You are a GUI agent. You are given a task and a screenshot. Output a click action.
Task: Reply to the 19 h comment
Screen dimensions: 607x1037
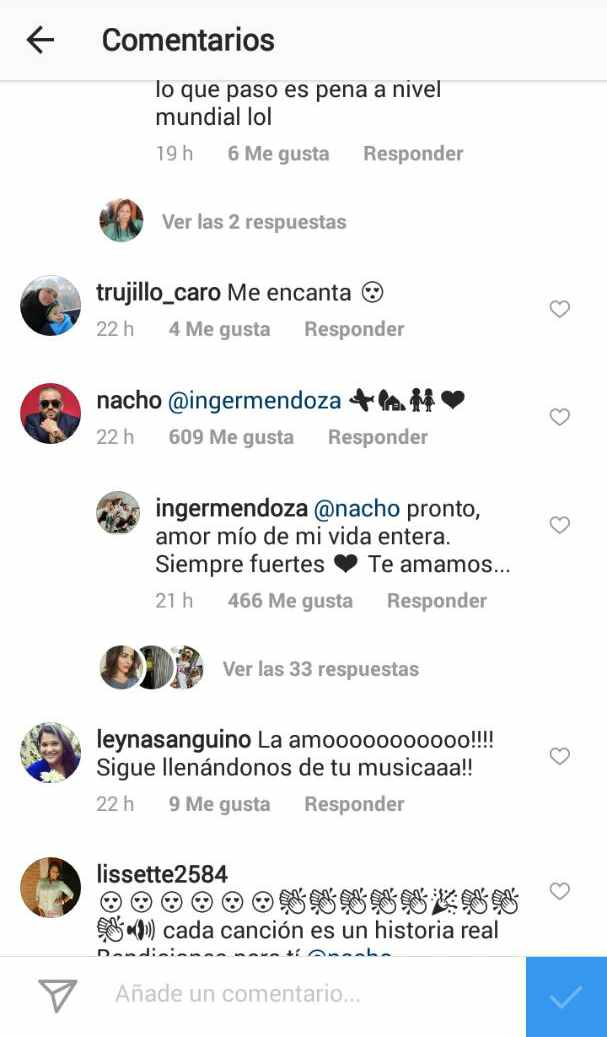tap(413, 154)
